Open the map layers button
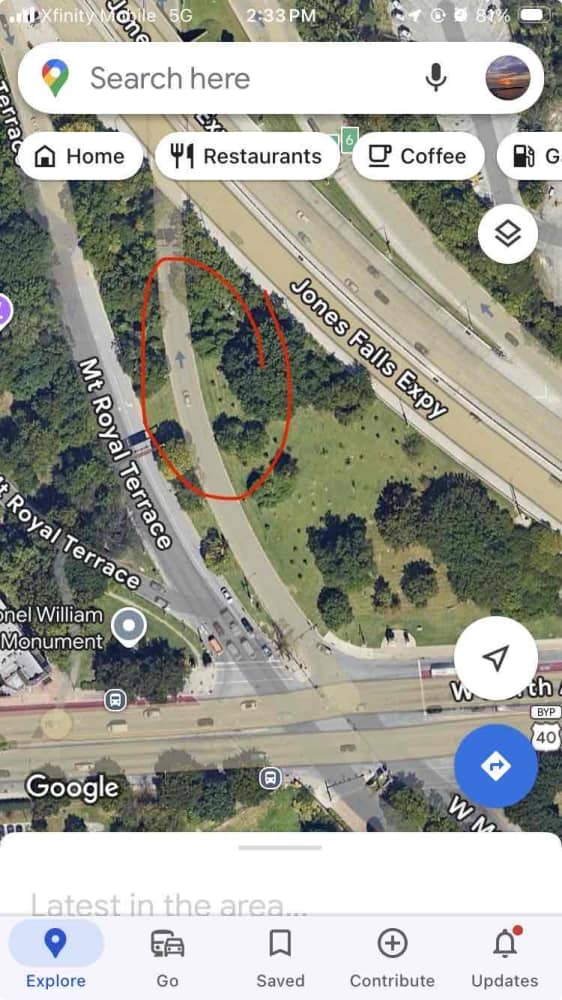The image size is (562, 1000). tap(508, 234)
